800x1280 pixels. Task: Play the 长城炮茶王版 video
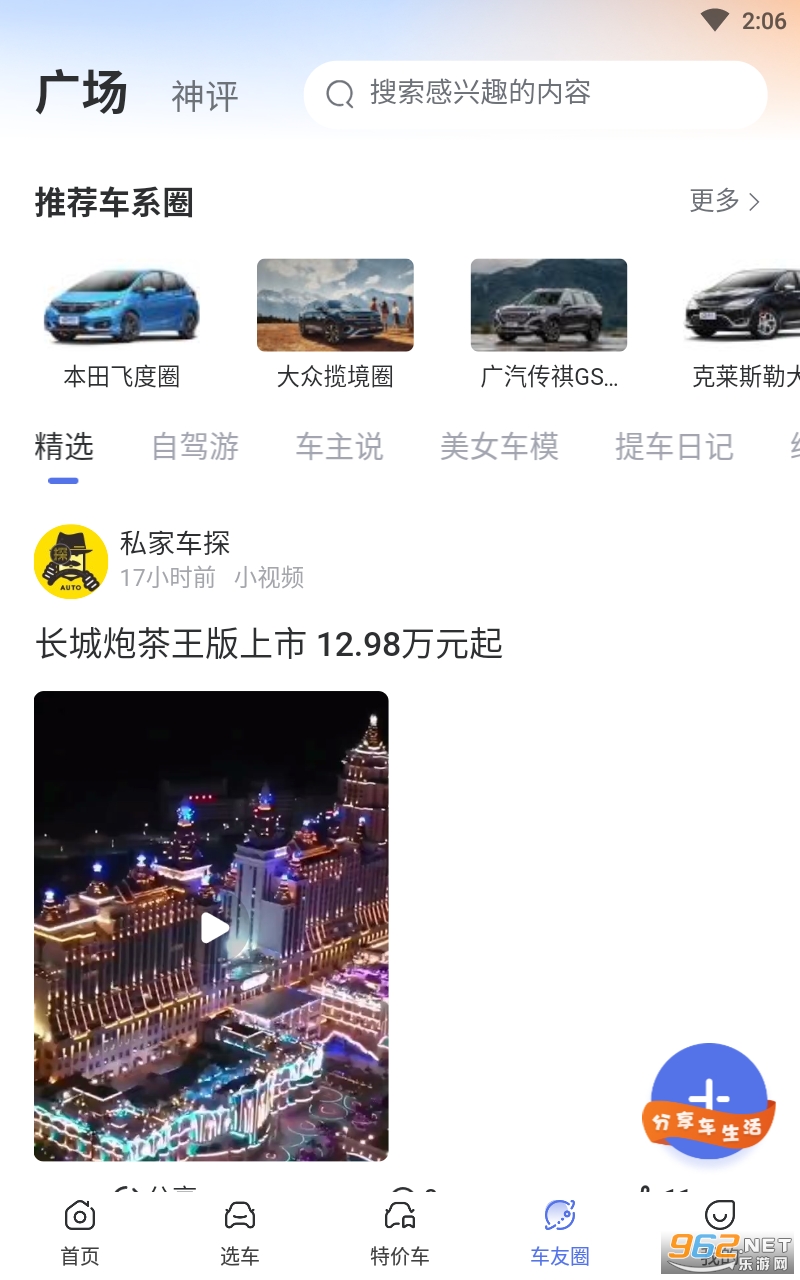212,926
